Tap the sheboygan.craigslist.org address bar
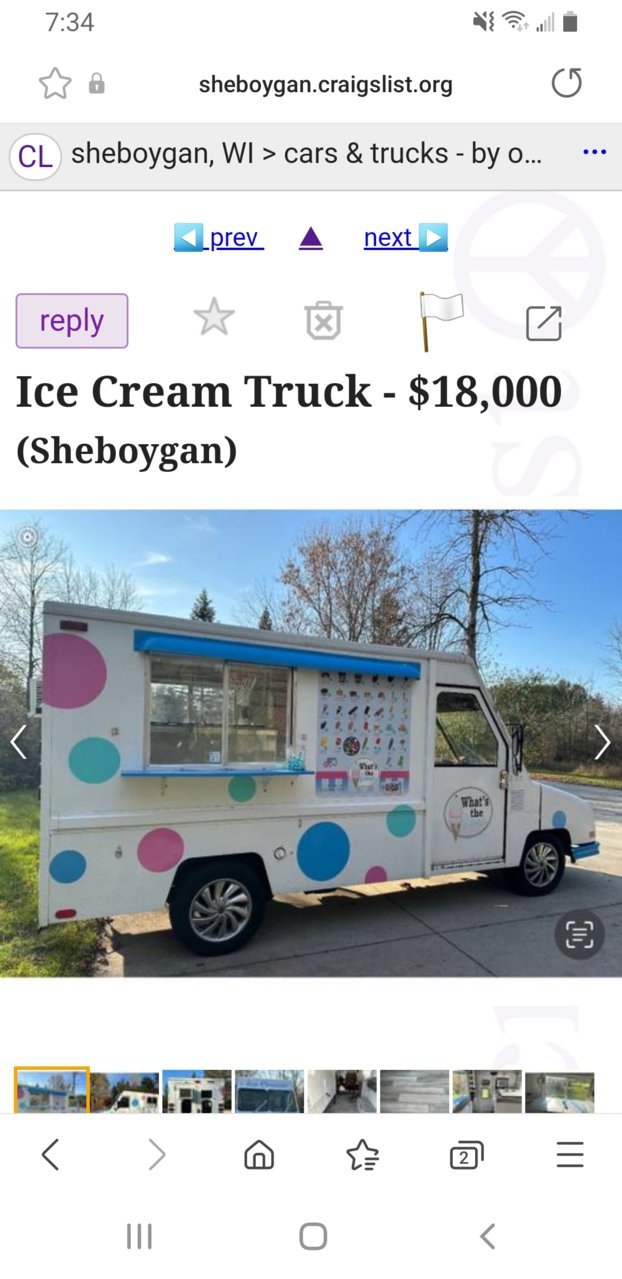The image size is (622, 1279). (325, 85)
